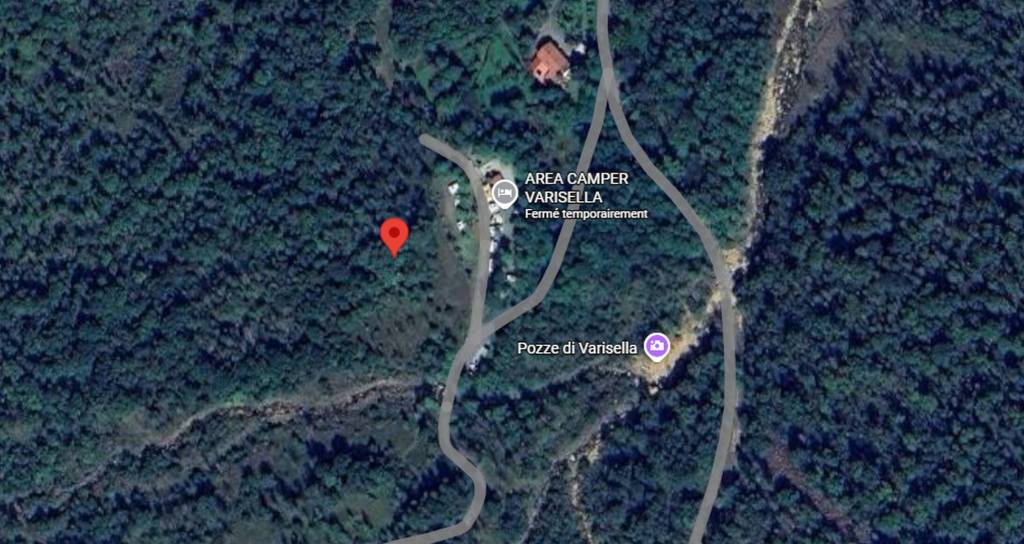Screen dimensions: 1024x544
Task: Tap the red dropped pin
Action: (395, 236)
